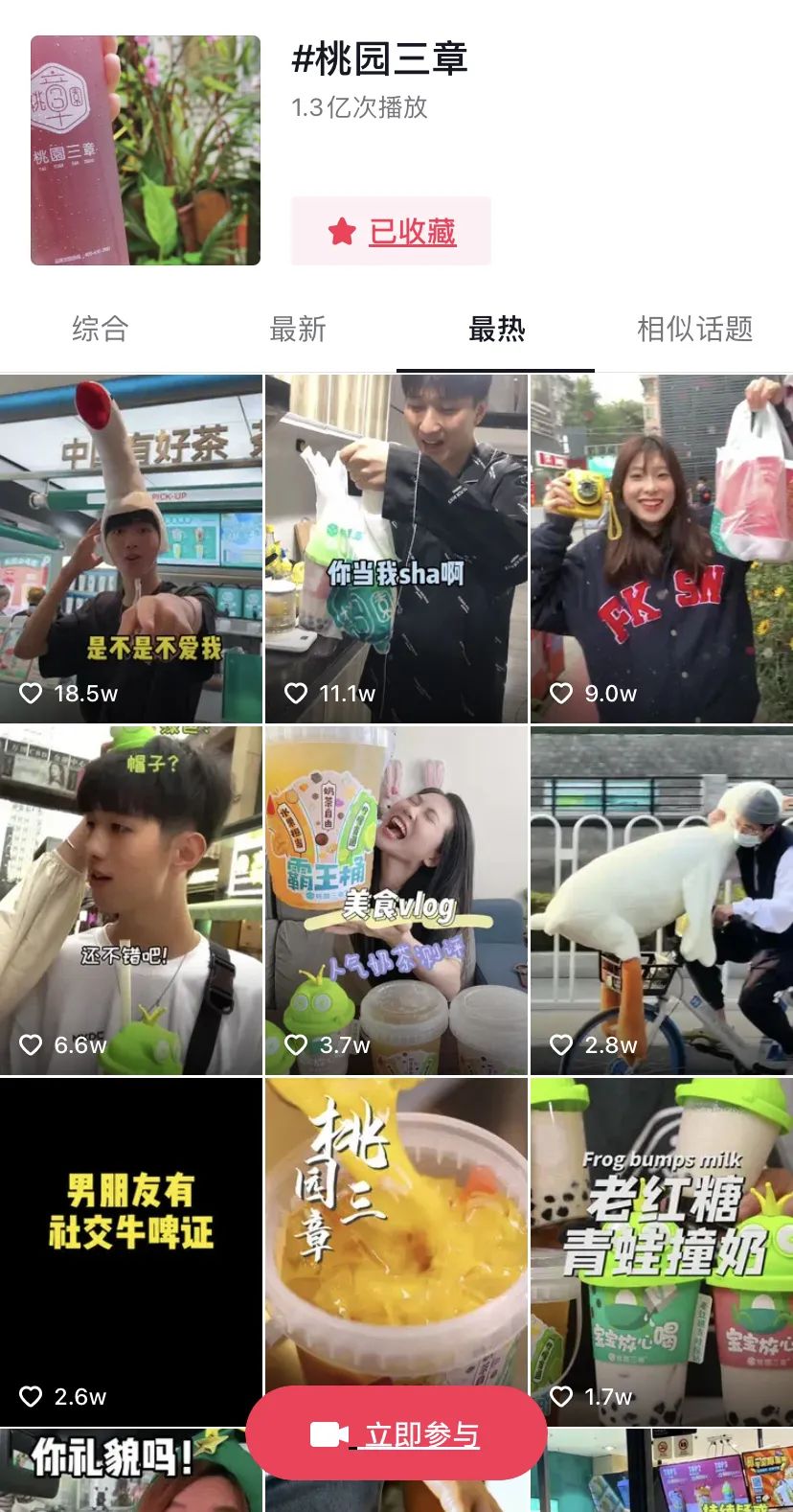Select the 最热 tab

tap(496, 329)
